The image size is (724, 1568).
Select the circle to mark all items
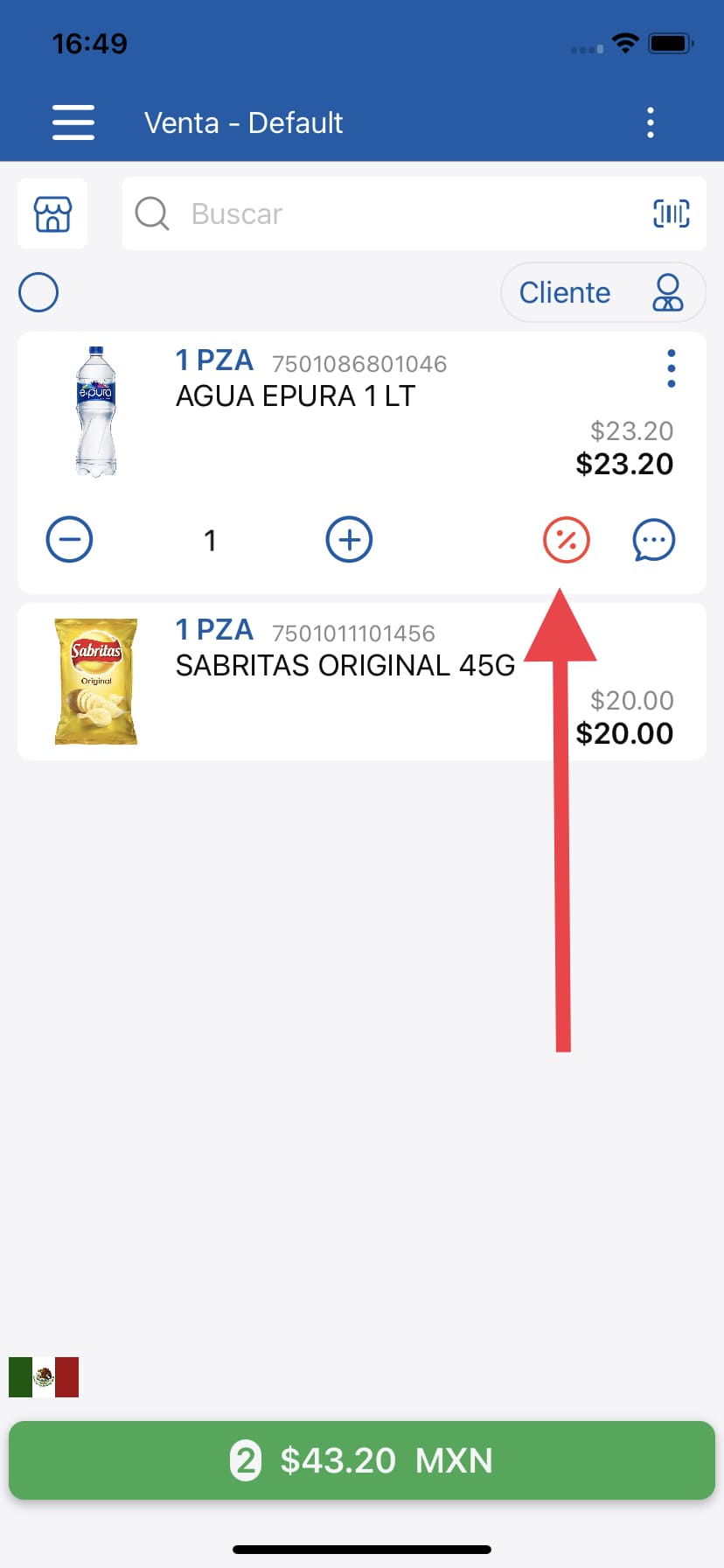point(38,292)
